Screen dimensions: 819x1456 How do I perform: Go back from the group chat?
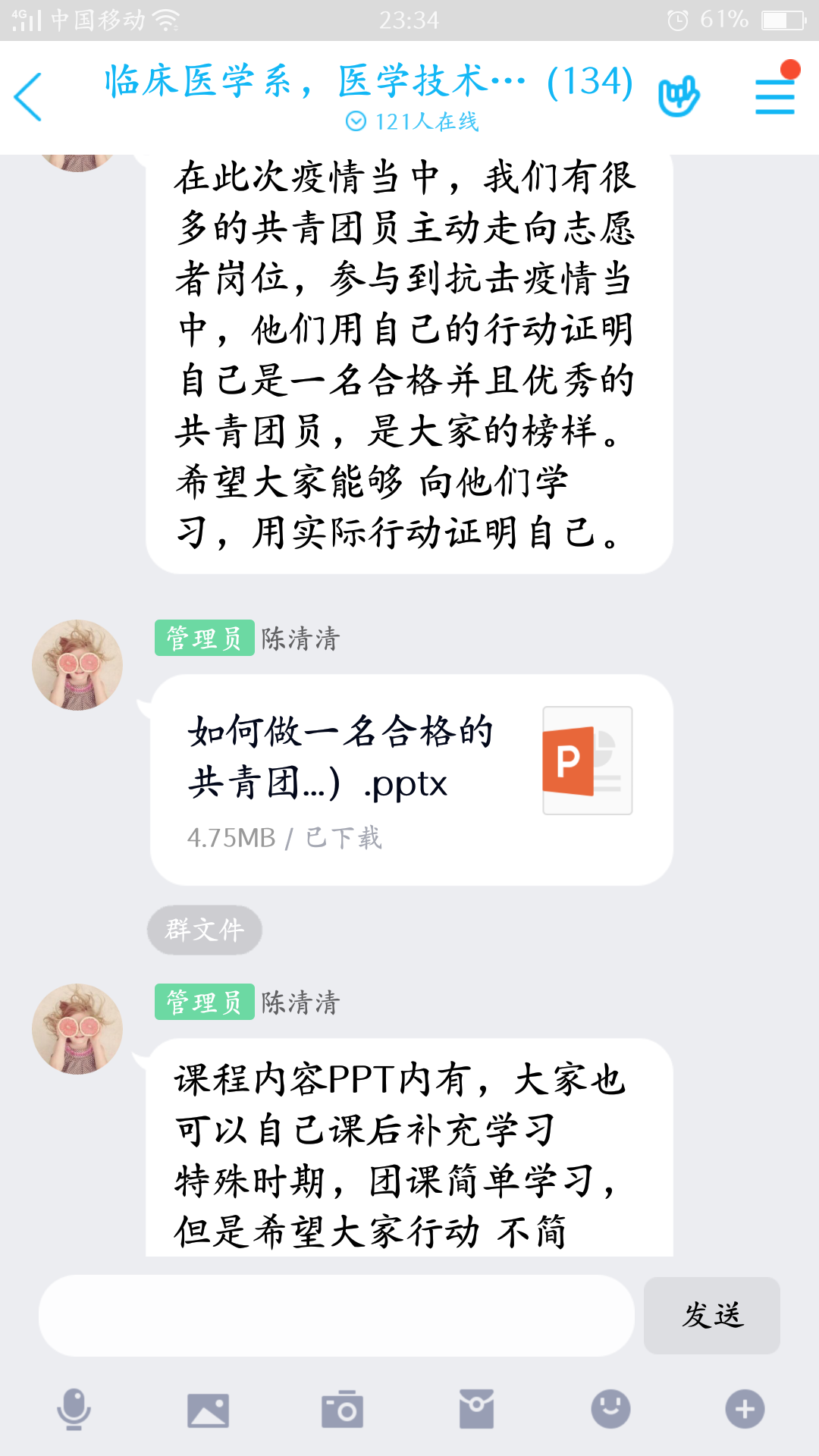pos(29,97)
